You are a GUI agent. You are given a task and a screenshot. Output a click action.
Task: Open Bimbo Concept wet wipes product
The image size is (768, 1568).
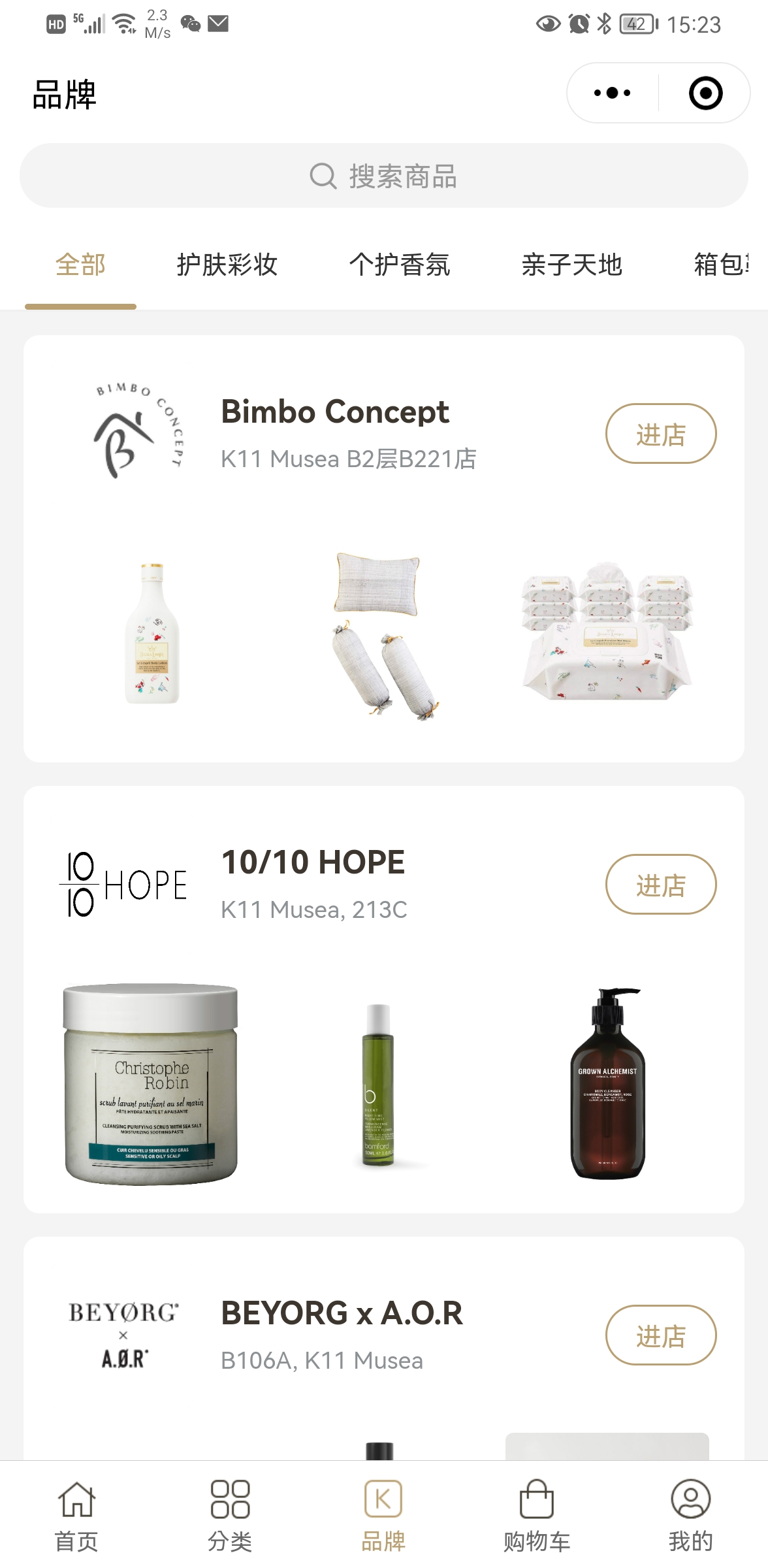pos(607,632)
